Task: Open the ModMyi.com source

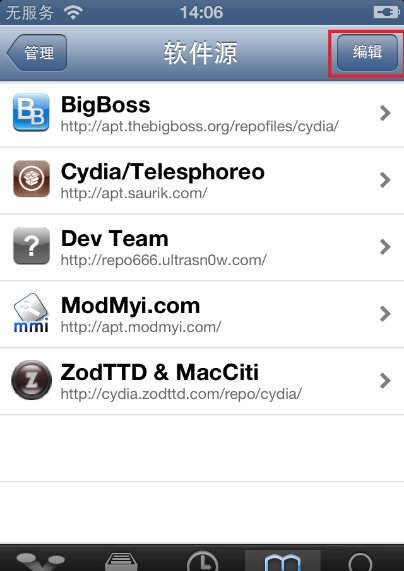Action: point(202,315)
